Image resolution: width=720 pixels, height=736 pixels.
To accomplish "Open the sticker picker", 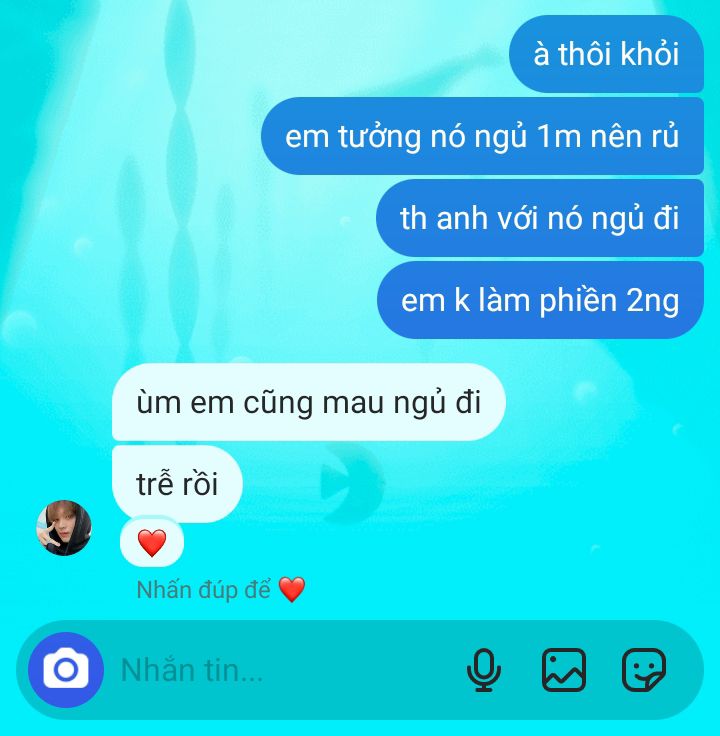I will 643,670.
